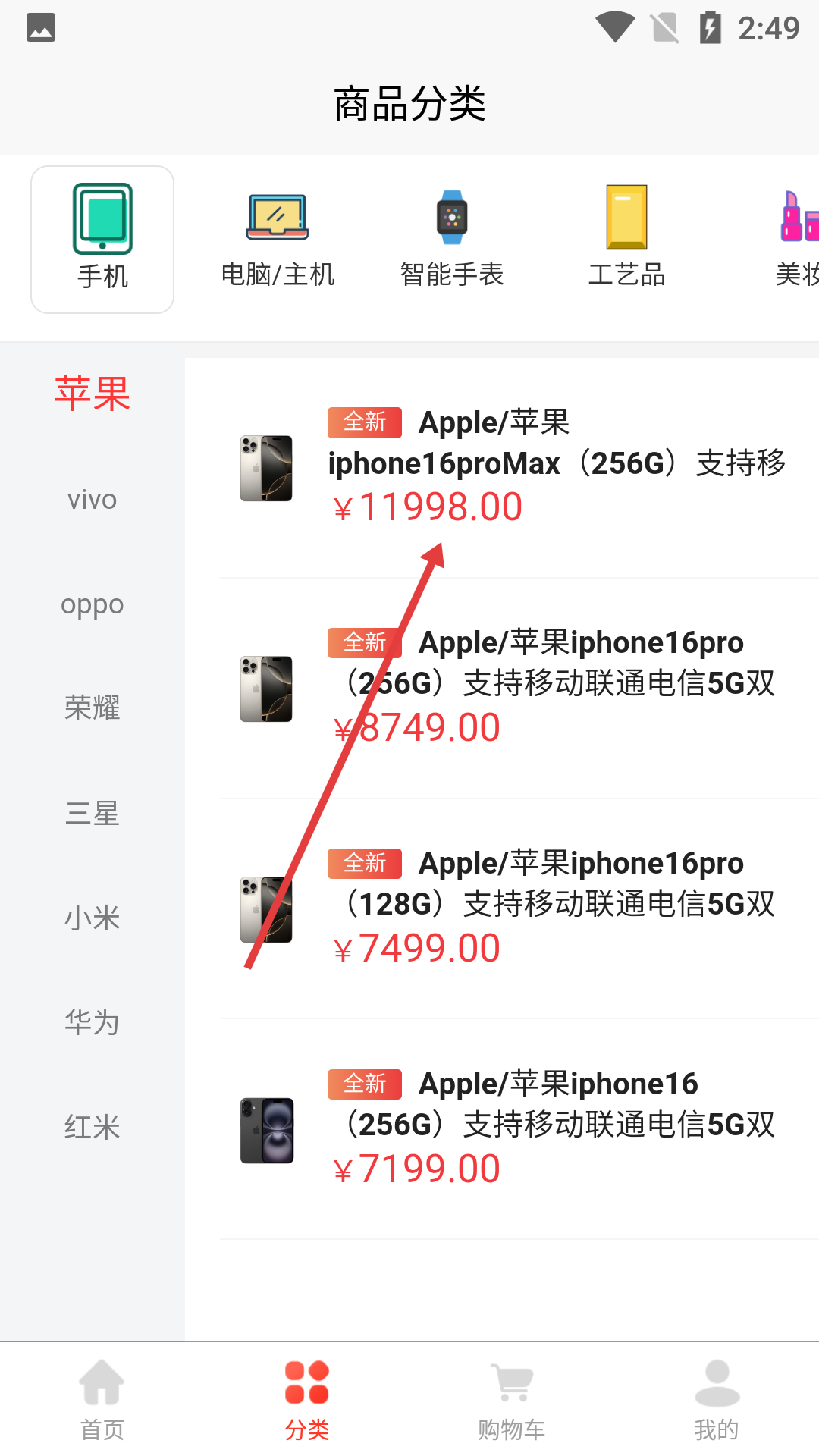The width and height of the screenshot is (819, 1456).
Task: Open the 美妆 category
Action: pyautogui.click(x=796, y=239)
